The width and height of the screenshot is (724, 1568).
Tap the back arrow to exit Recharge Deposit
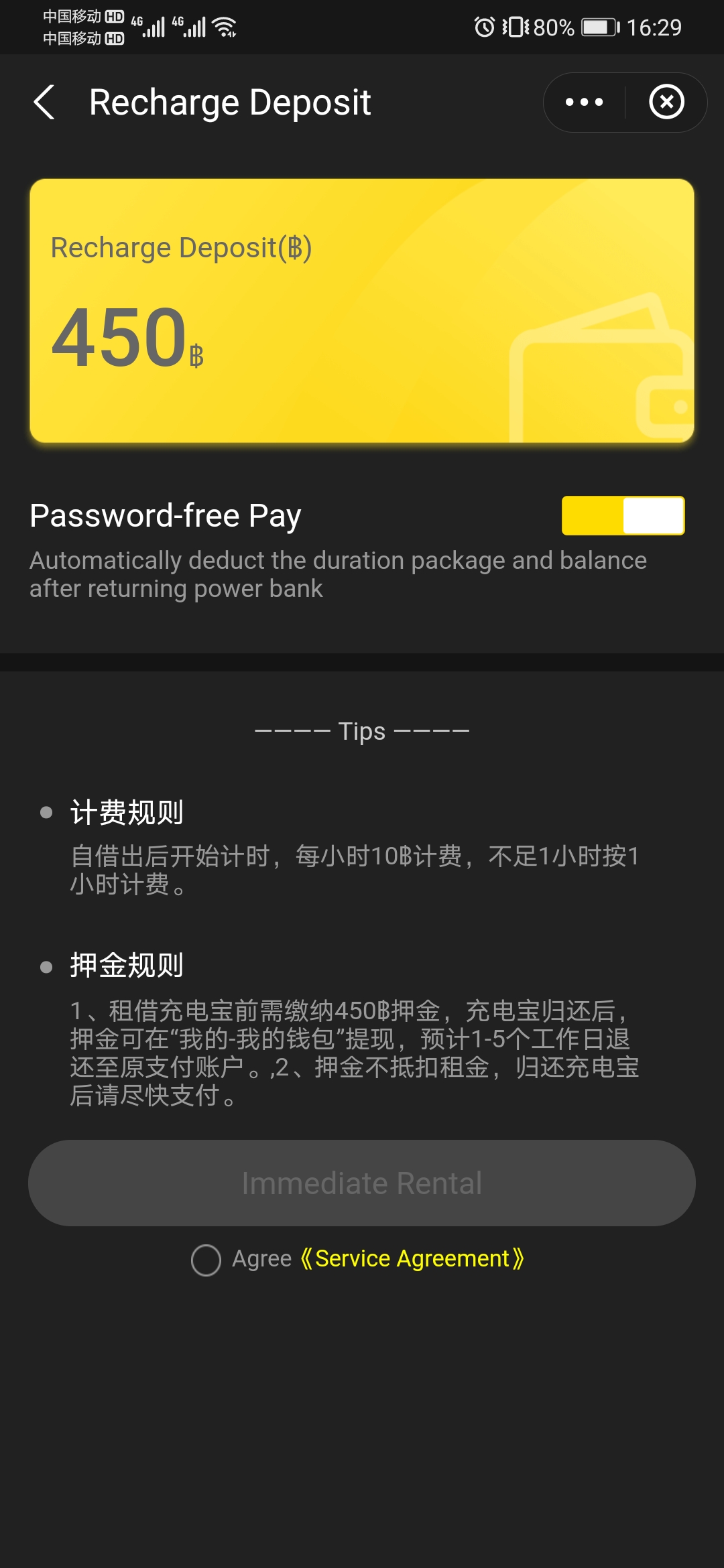(x=44, y=102)
